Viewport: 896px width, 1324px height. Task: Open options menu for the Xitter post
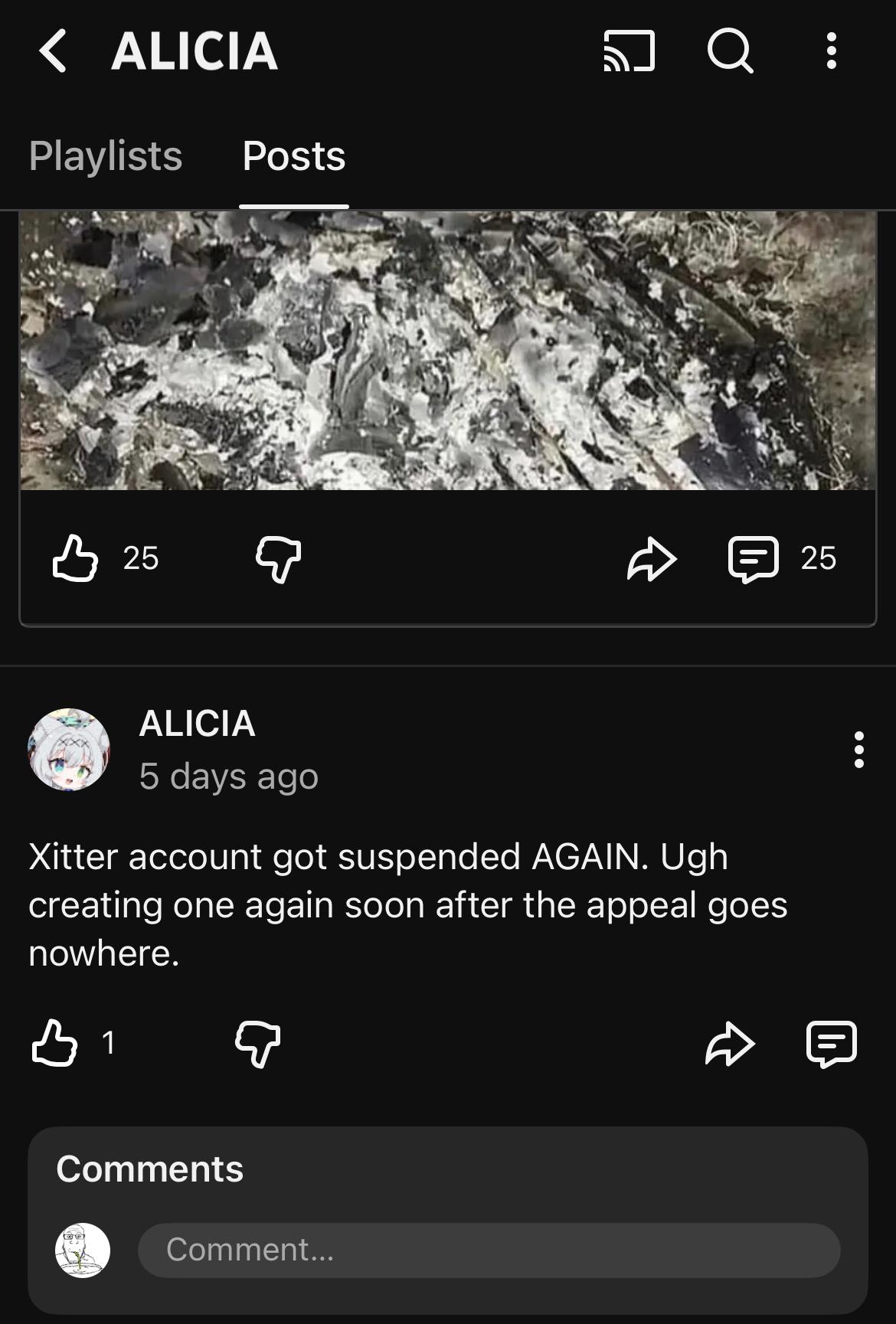pos(858,749)
